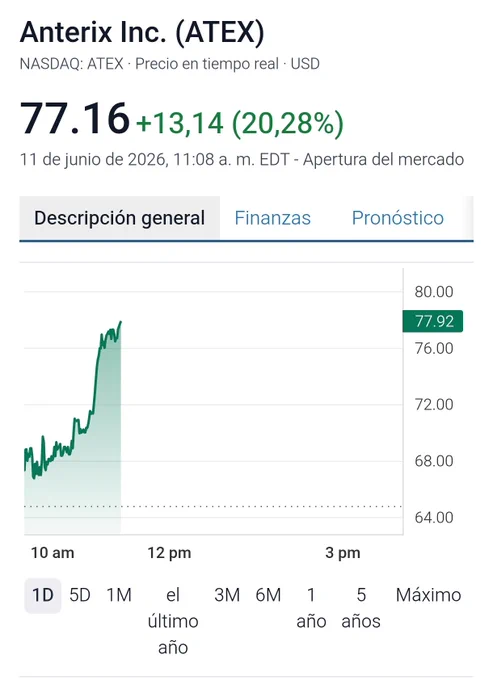Show the Máximo price history
Screen dimensions: 493x680
[x=428, y=595]
